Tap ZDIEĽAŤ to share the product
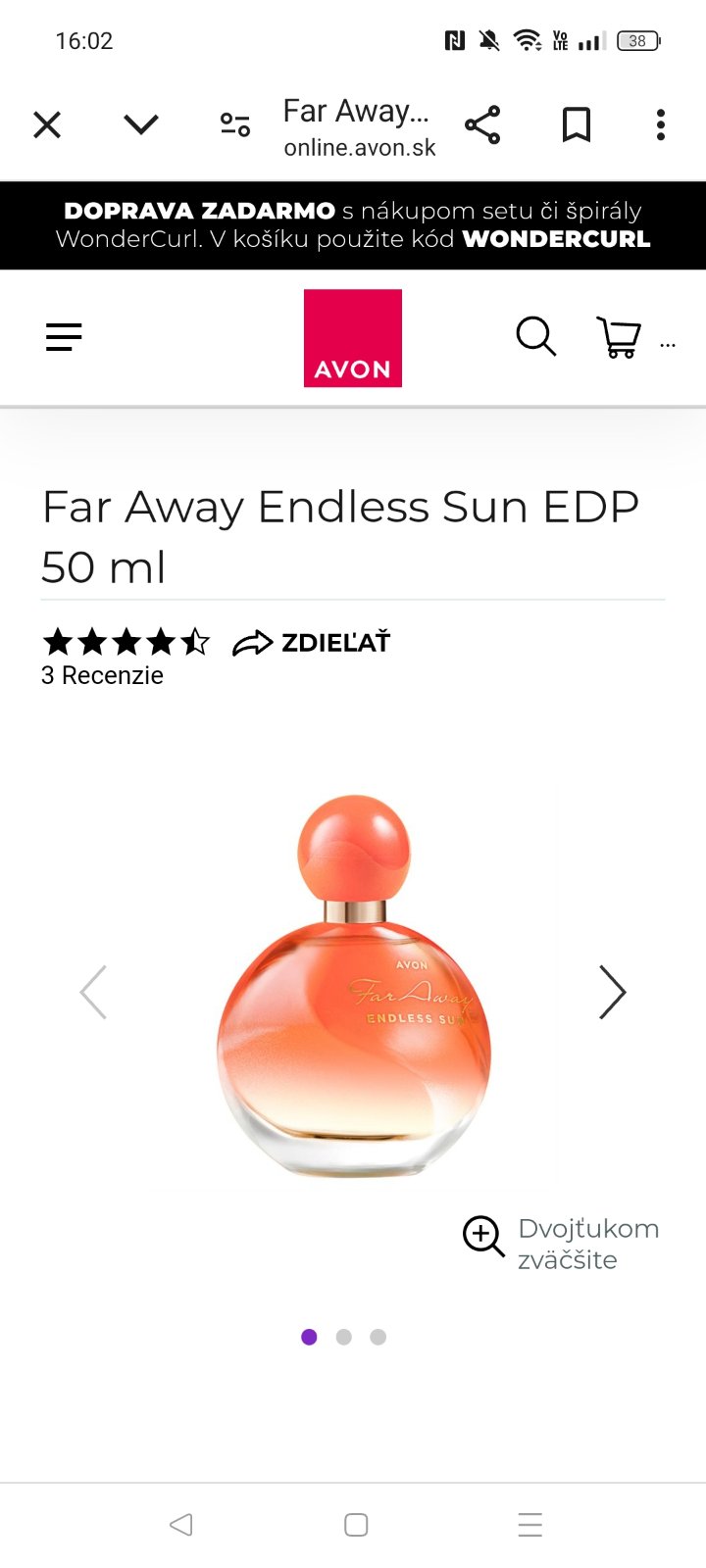This screenshot has width=706, height=1568. pyautogui.click(x=312, y=643)
